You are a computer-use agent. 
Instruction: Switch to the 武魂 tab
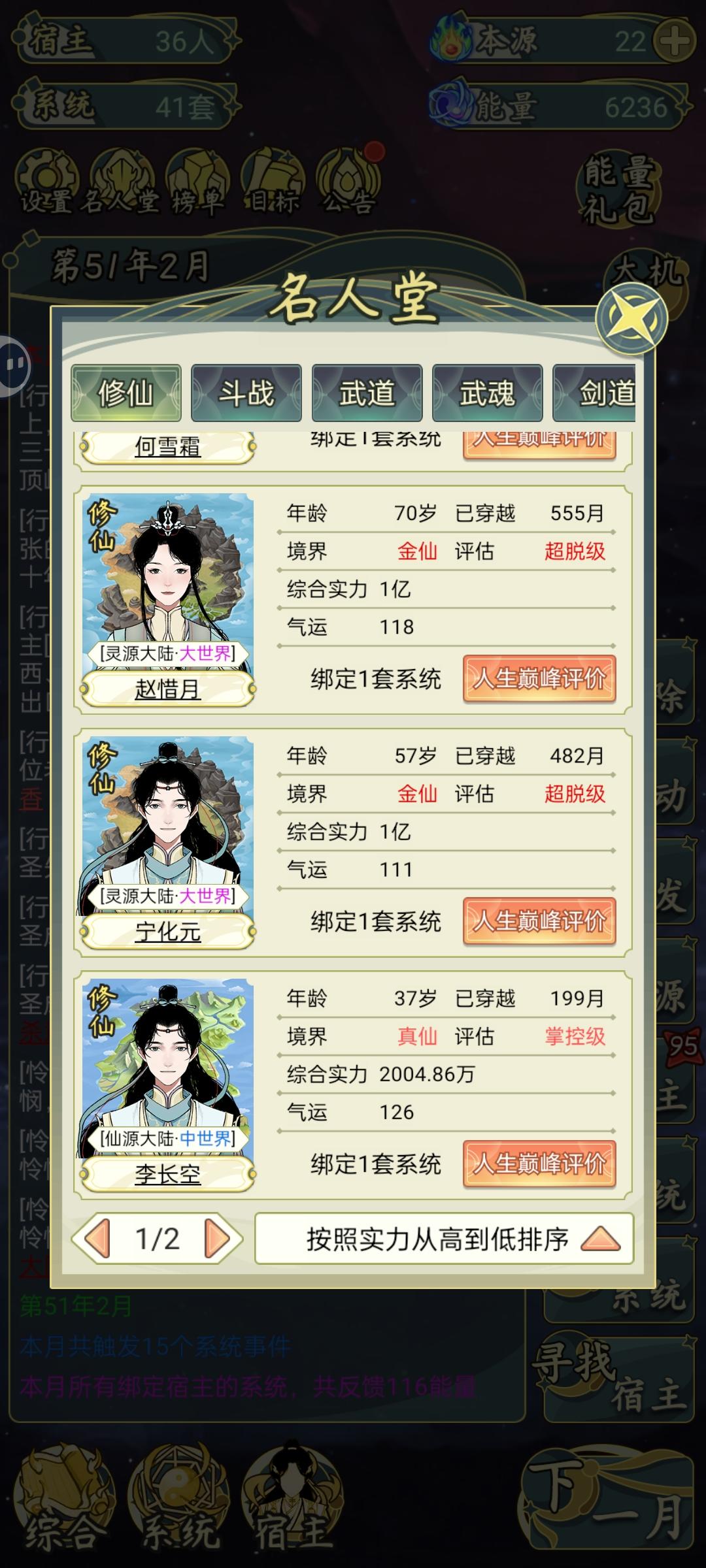click(x=486, y=393)
